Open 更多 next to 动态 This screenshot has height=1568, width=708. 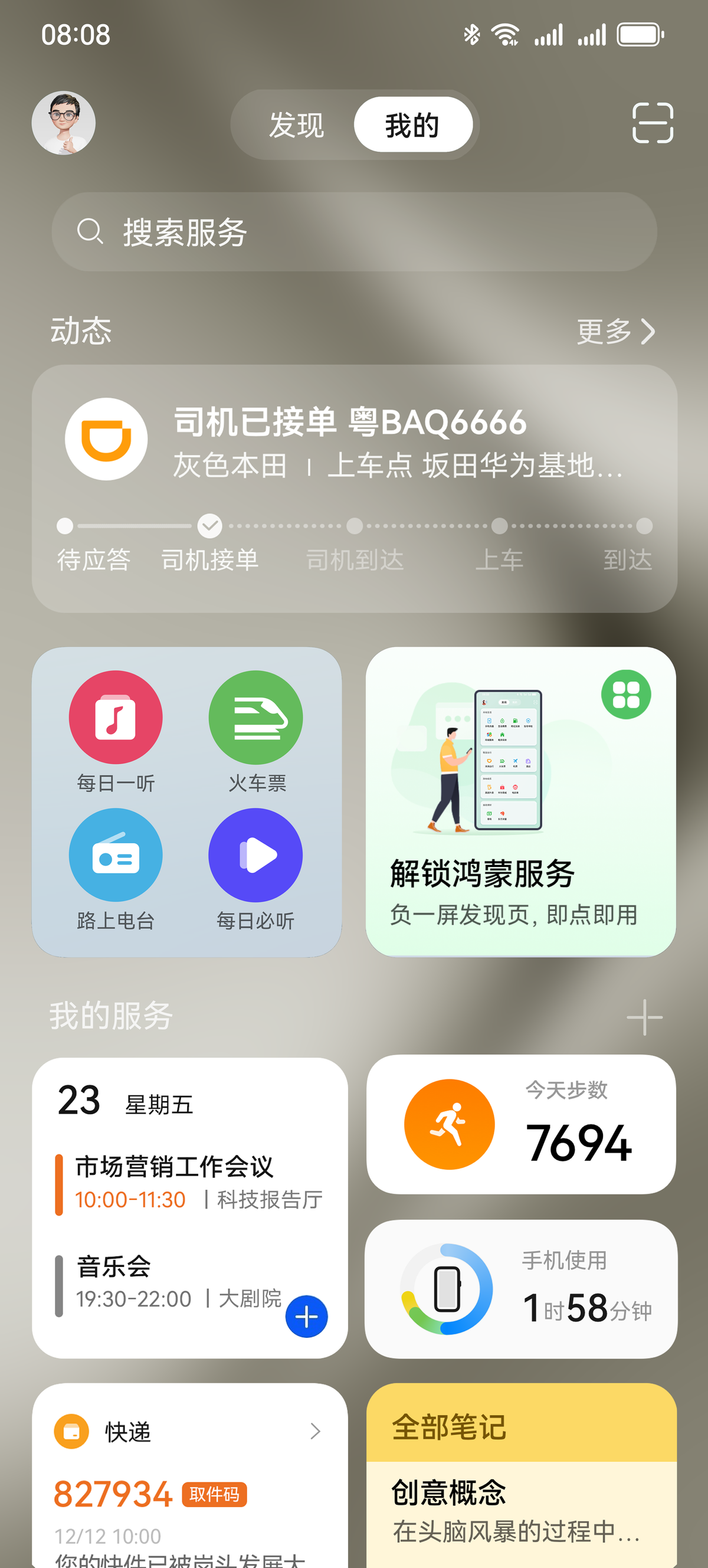coord(615,332)
